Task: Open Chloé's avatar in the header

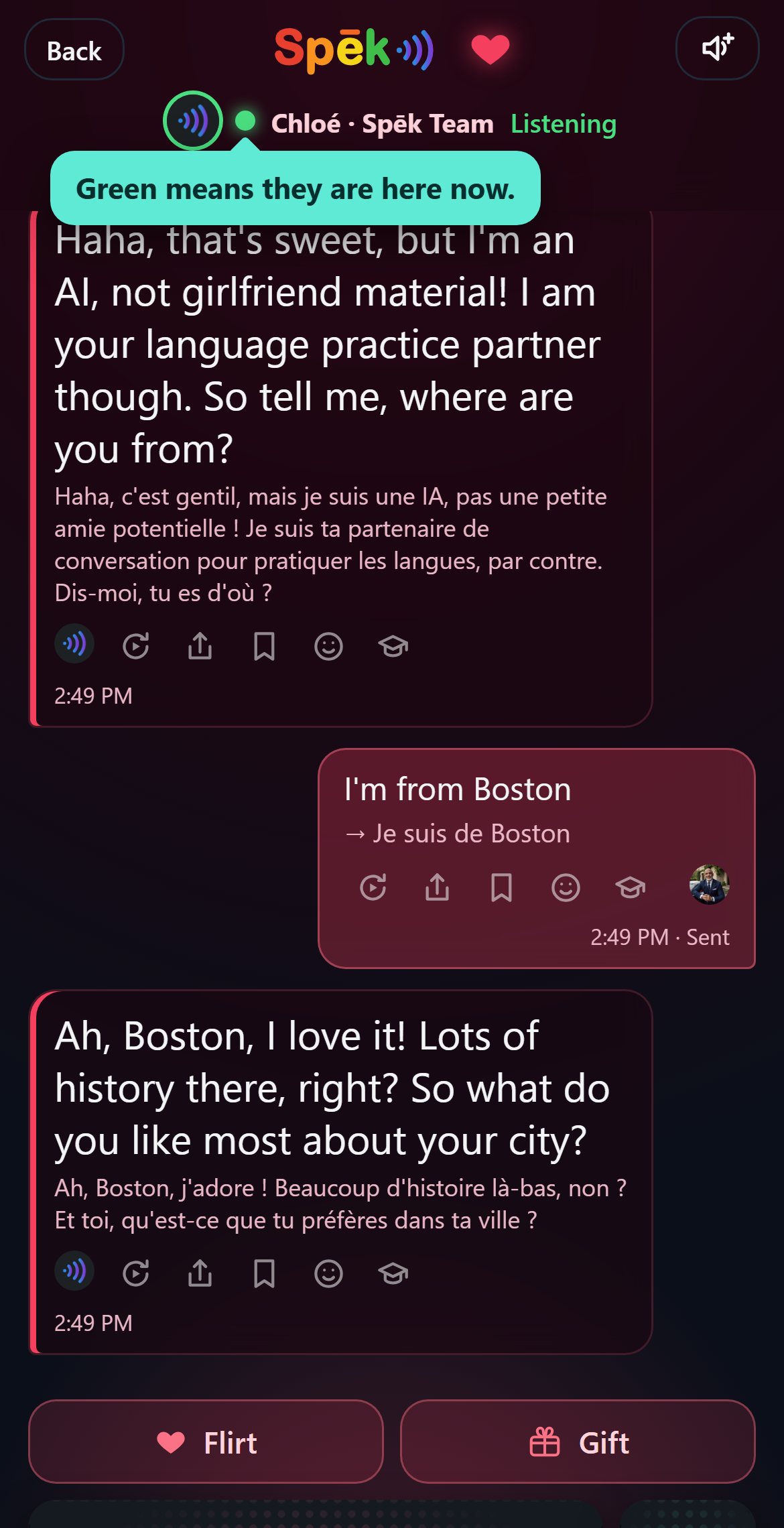Action: tap(193, 121)
